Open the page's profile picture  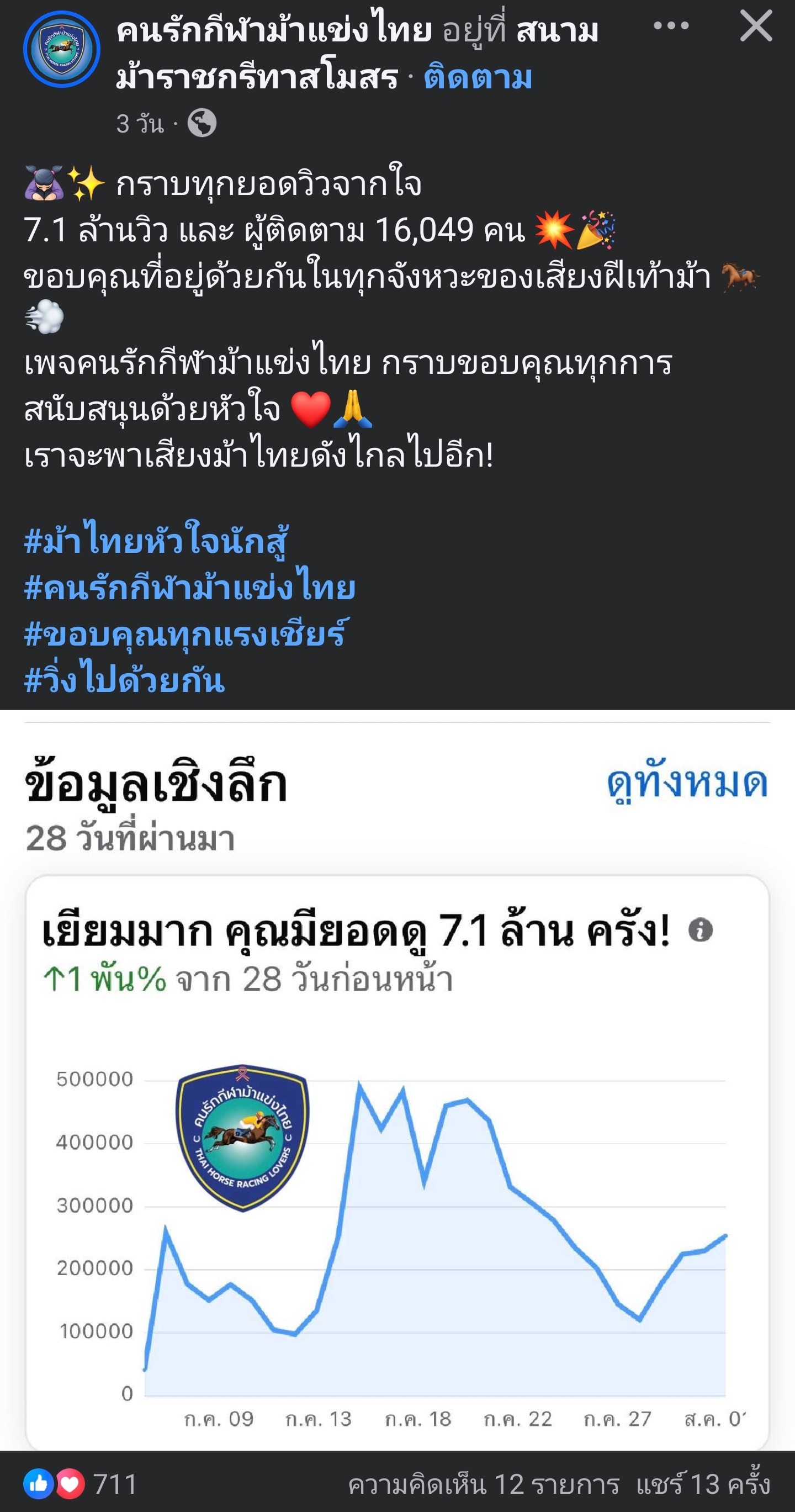point(62,49)
